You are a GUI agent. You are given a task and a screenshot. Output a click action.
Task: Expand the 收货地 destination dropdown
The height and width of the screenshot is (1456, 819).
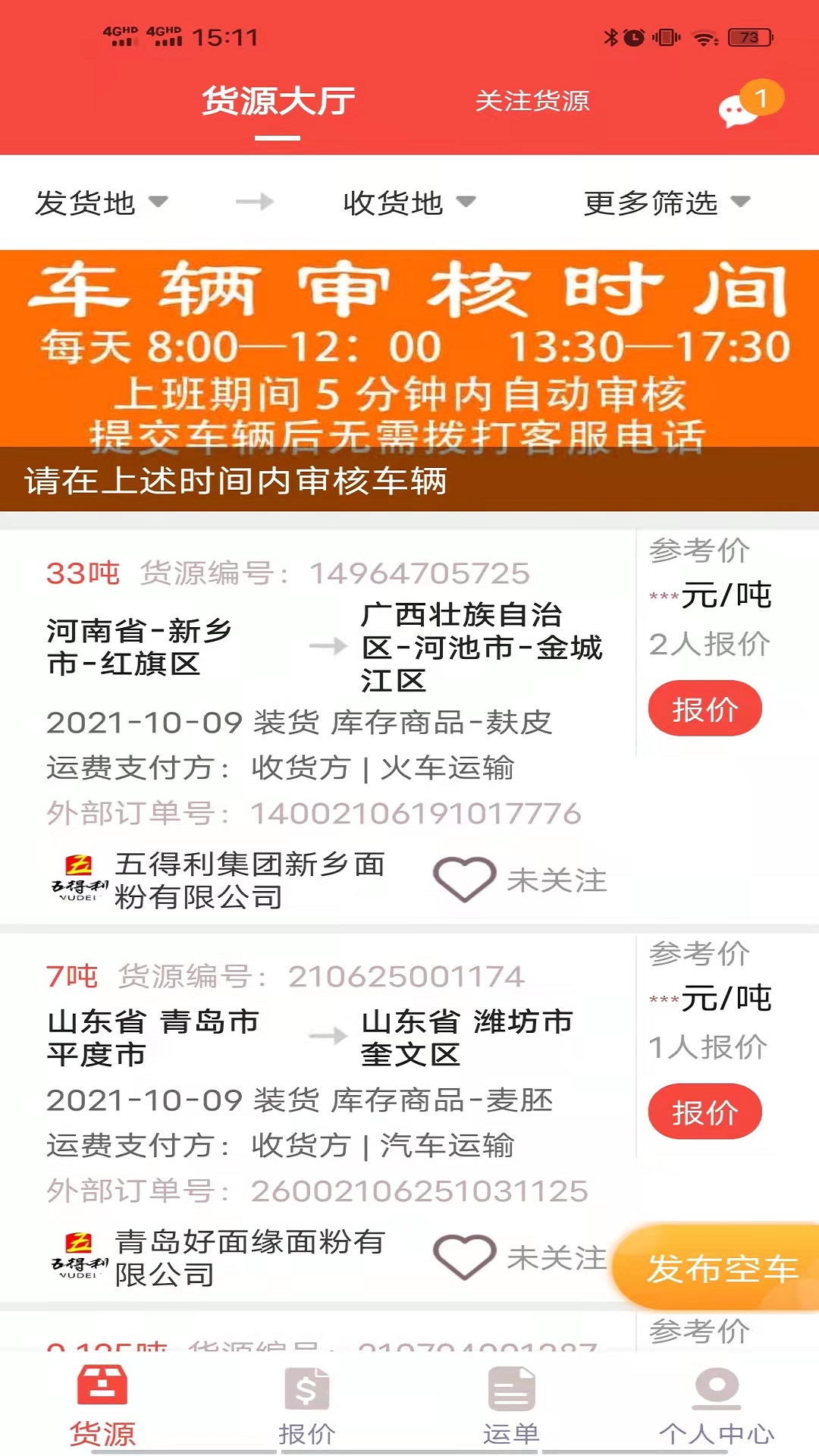point(409,202)
